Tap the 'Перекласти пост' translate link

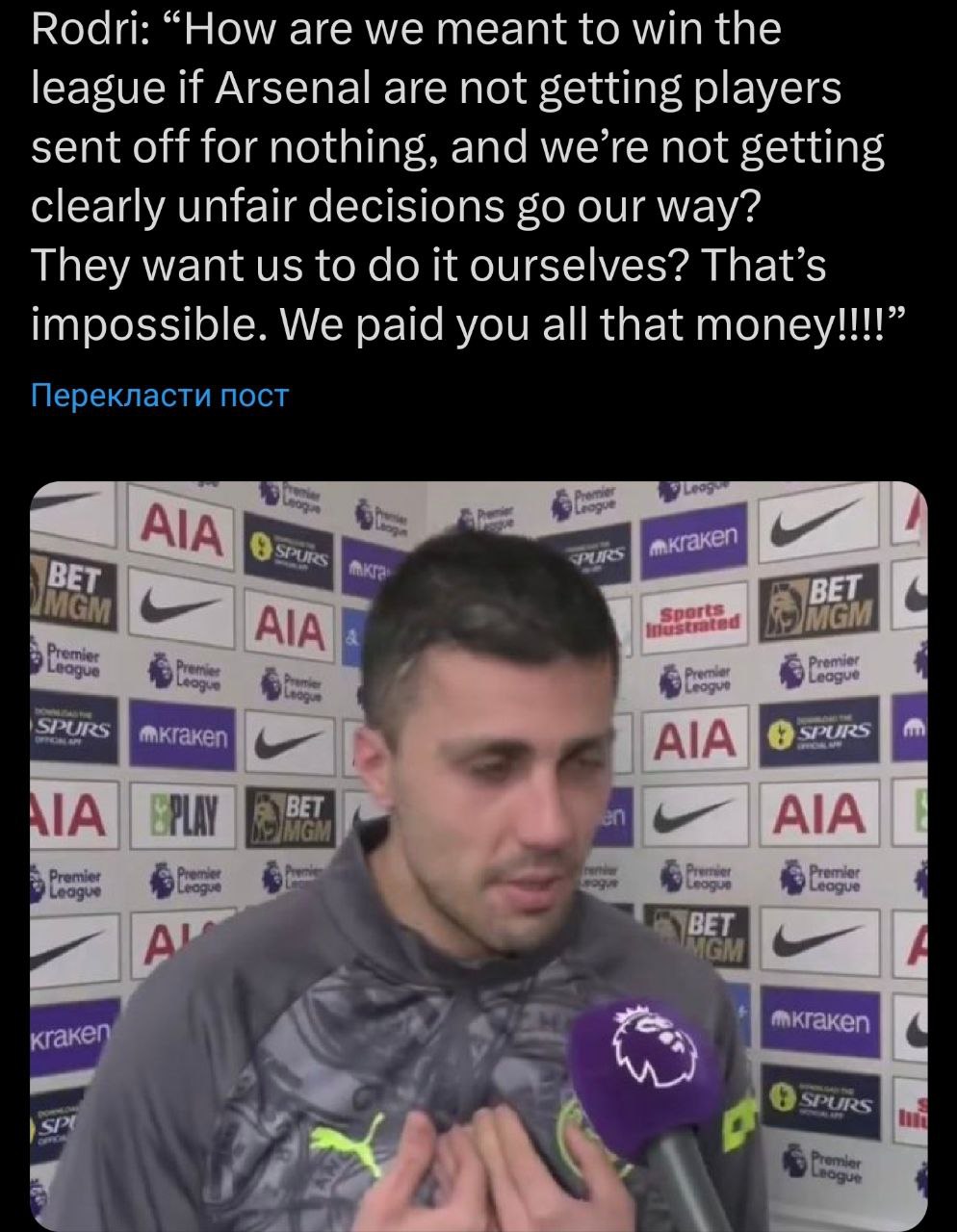pos(160,396)
